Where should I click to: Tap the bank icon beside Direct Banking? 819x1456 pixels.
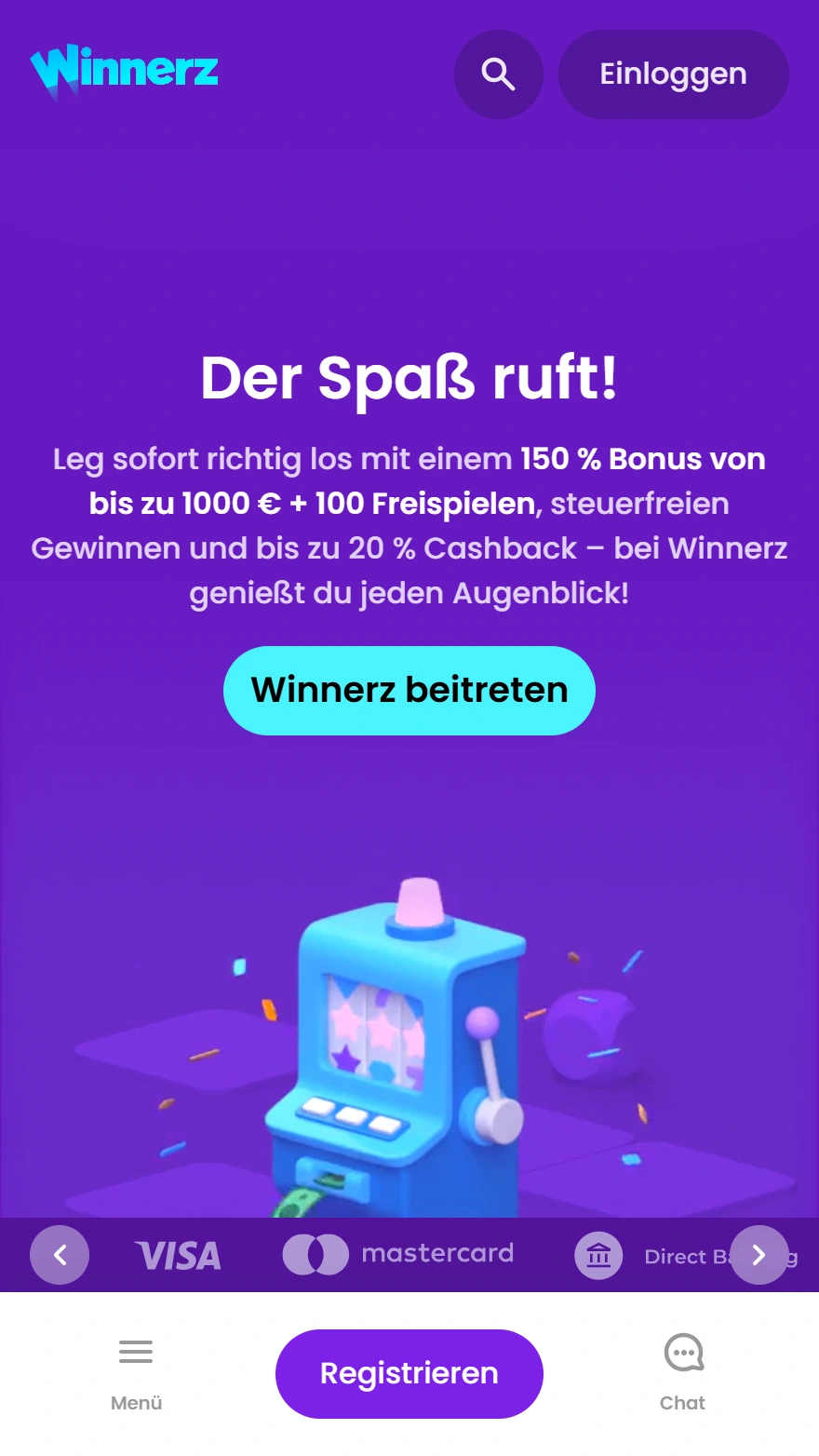597,1255
